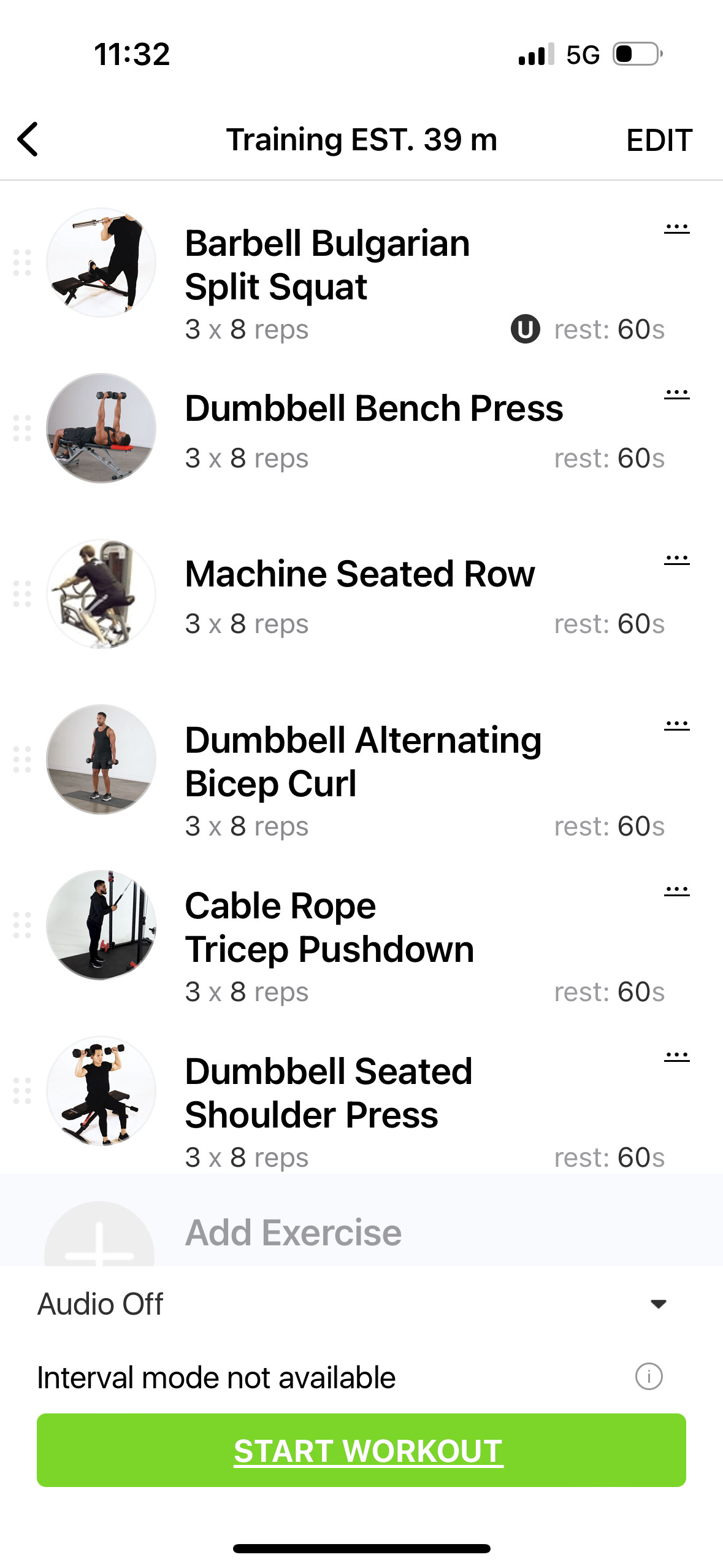Viewport: 723px width, 1568px height.
Task: View Cable Rope Tricep Pushdown details
Action: [329, 927]
